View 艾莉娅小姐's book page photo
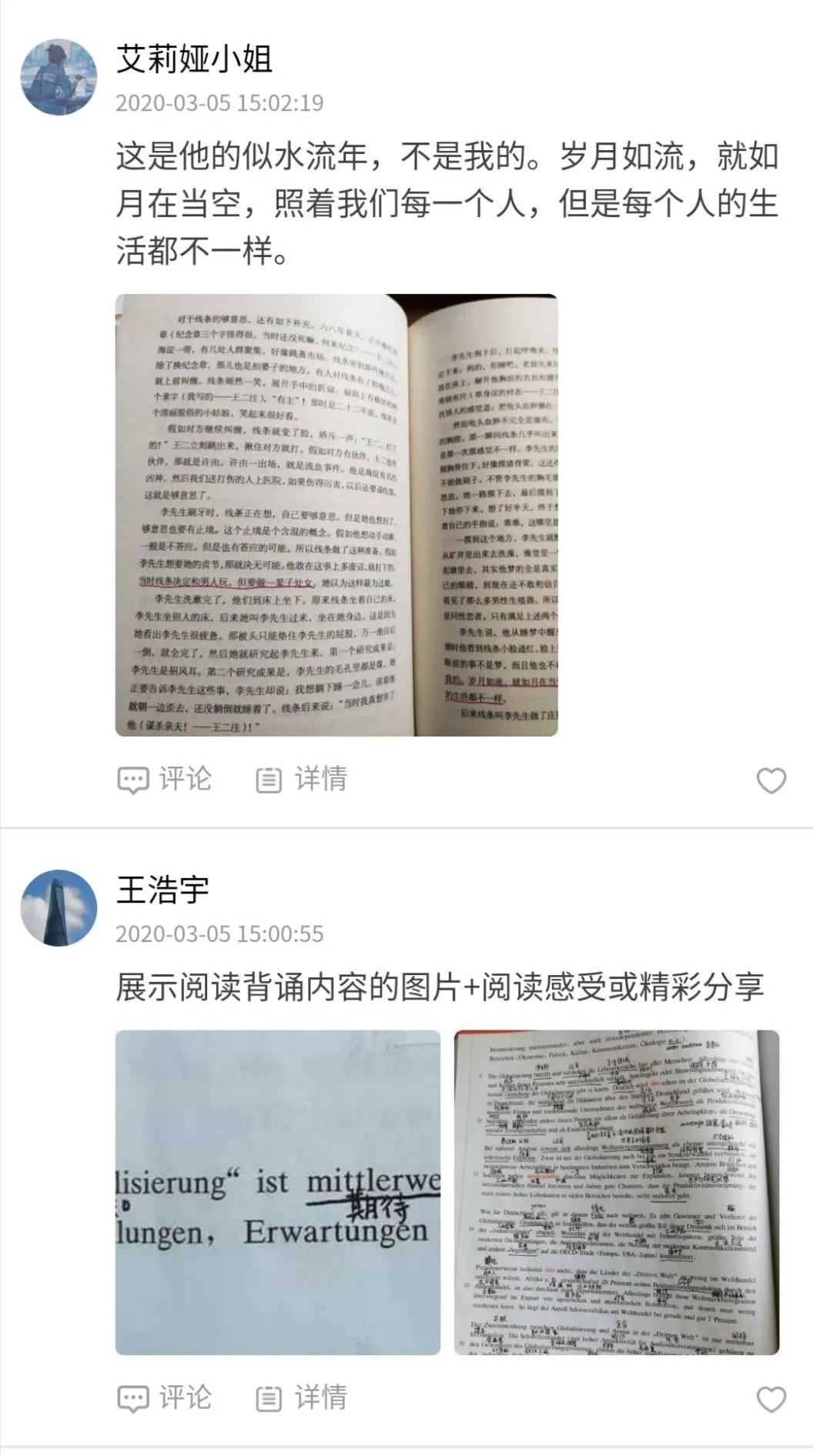 [x=336, y=515]
